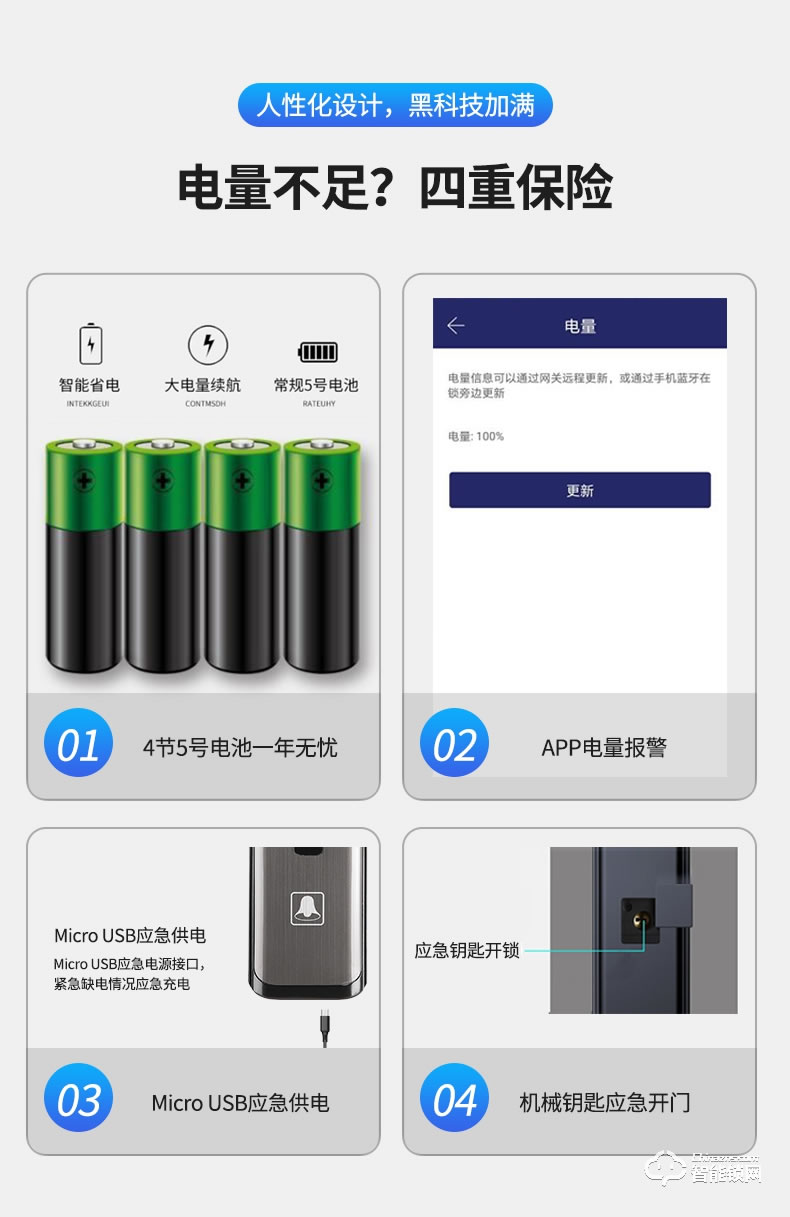Click the blue 01 number badge
This screenshot has width=790, height=1217.
78,742
